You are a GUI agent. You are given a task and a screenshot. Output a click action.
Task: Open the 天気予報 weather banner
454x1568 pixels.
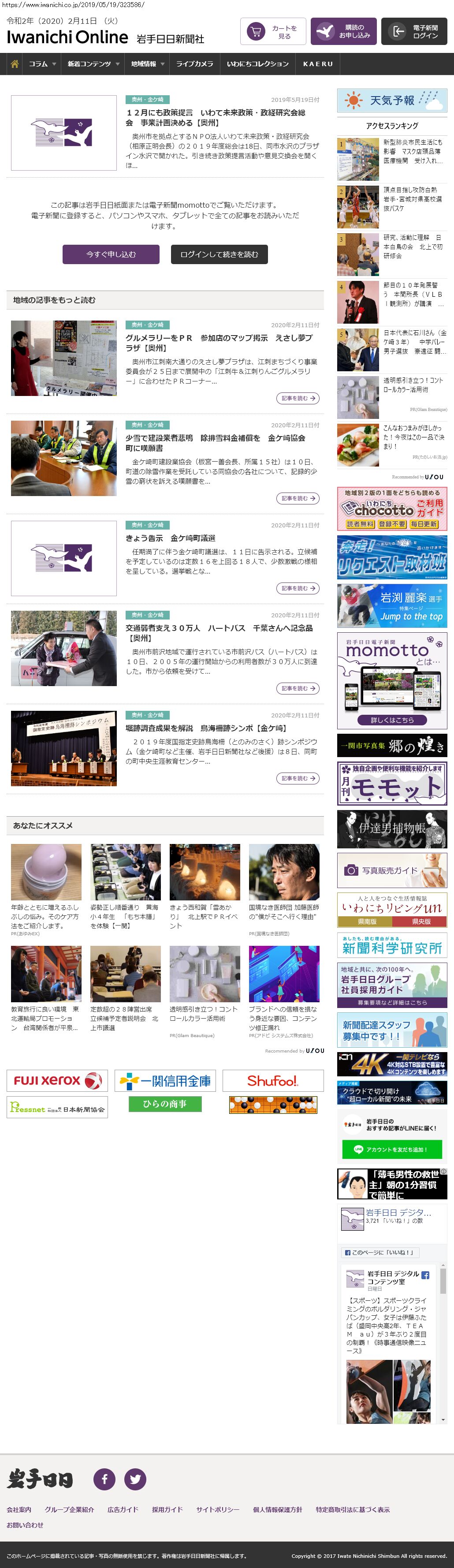(392, 101)
